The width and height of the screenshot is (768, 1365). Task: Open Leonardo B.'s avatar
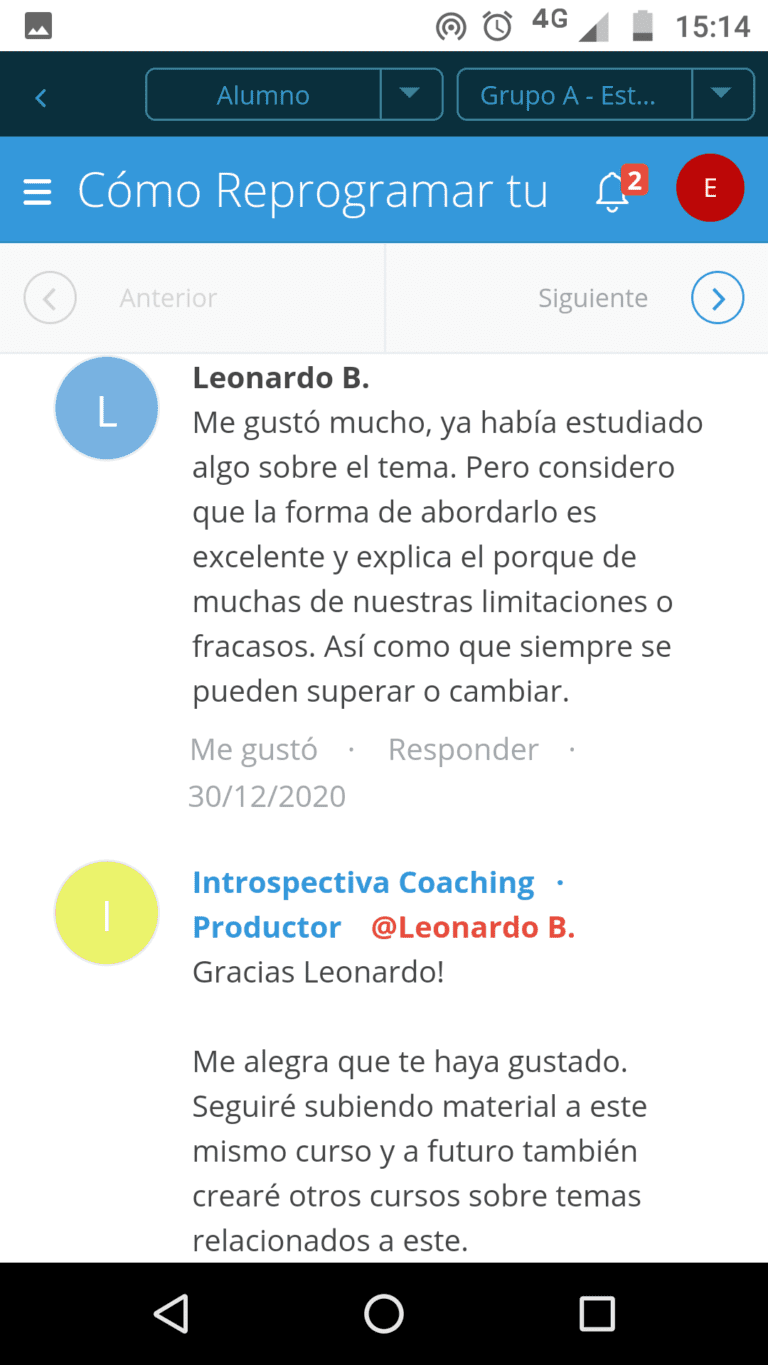(107, 408)
